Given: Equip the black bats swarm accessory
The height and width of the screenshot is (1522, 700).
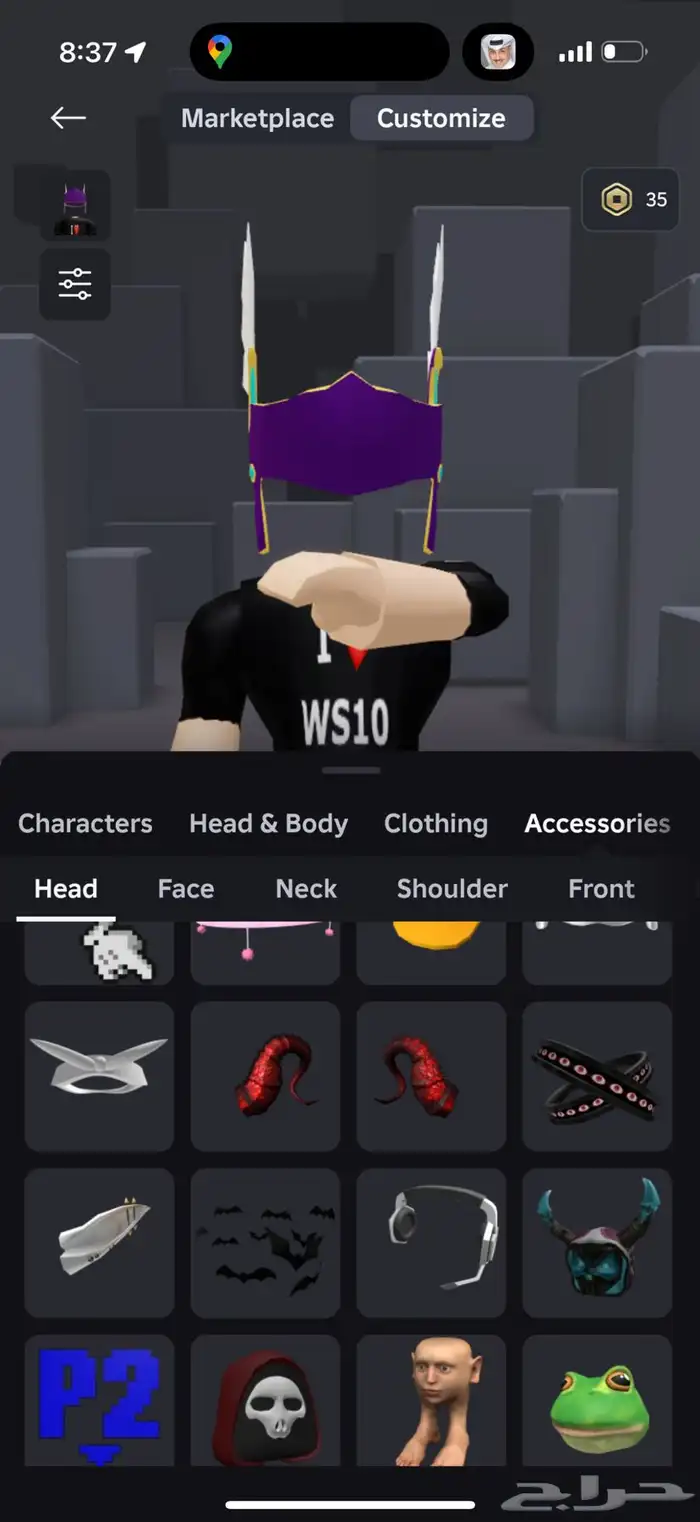Looking at the screenshot, I should coord(265,1243).
